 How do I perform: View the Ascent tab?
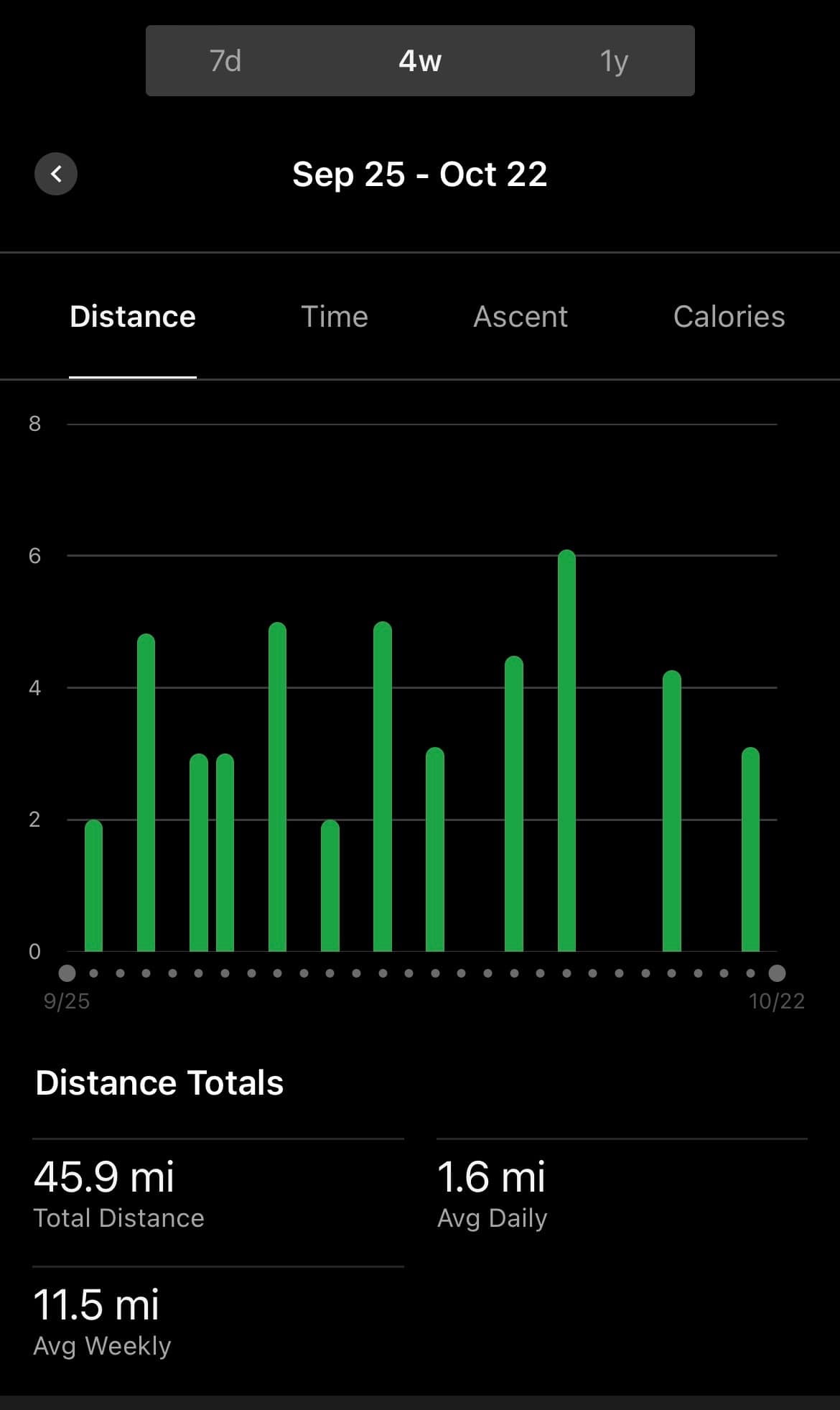tap(521, 317)
